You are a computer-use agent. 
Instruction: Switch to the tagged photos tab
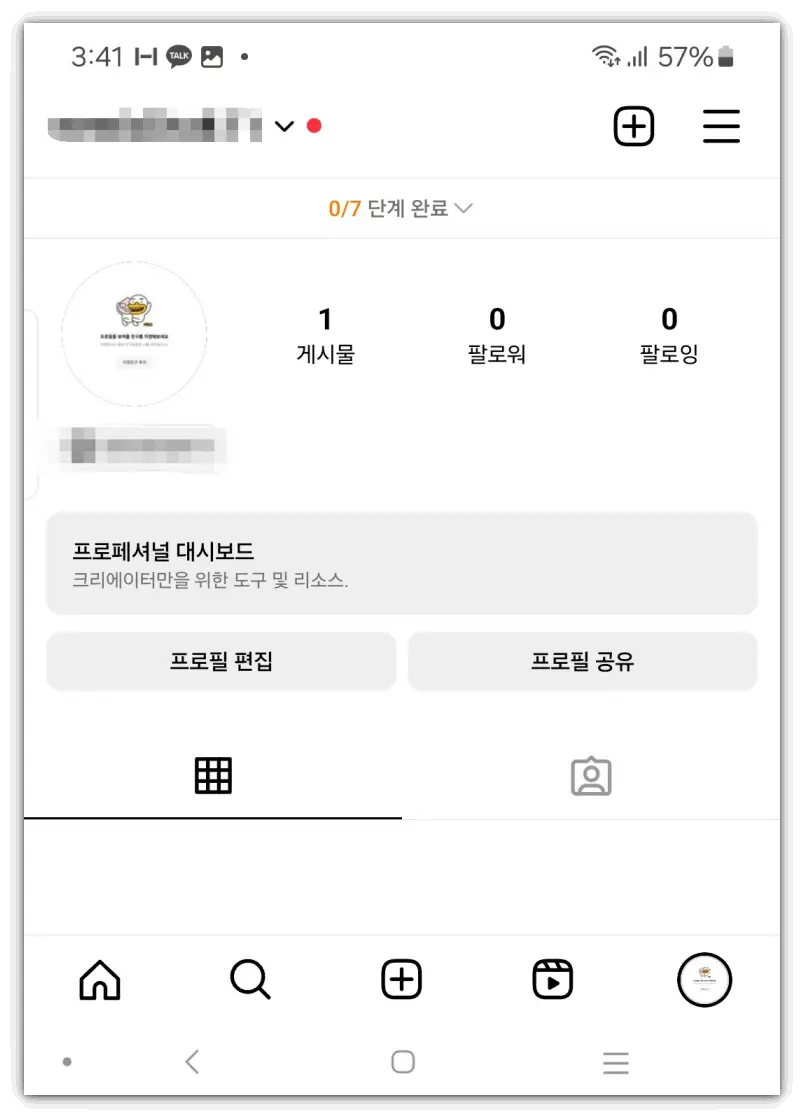[x=591, y=777]
